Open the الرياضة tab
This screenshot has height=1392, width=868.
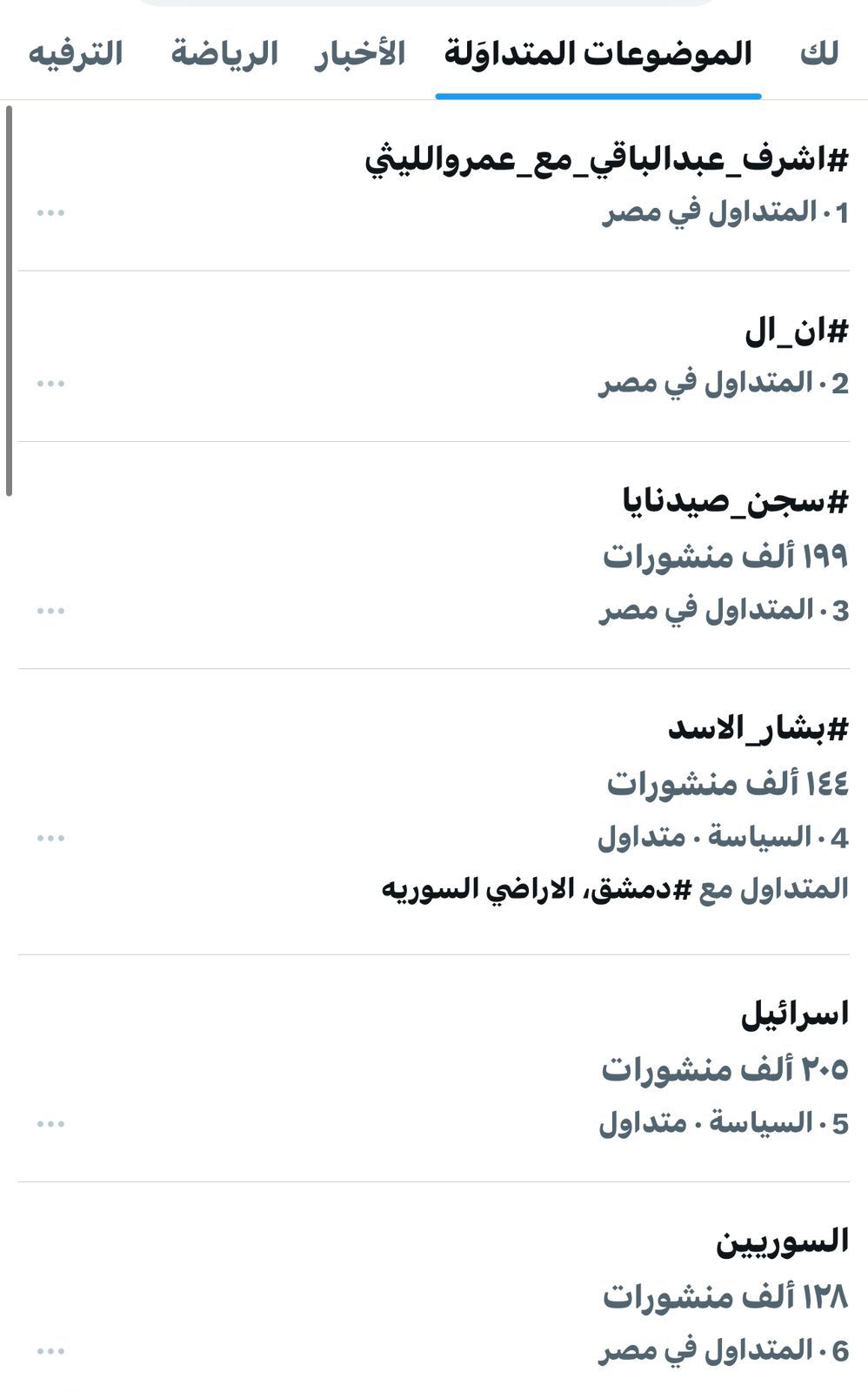[x=224, y=54]
